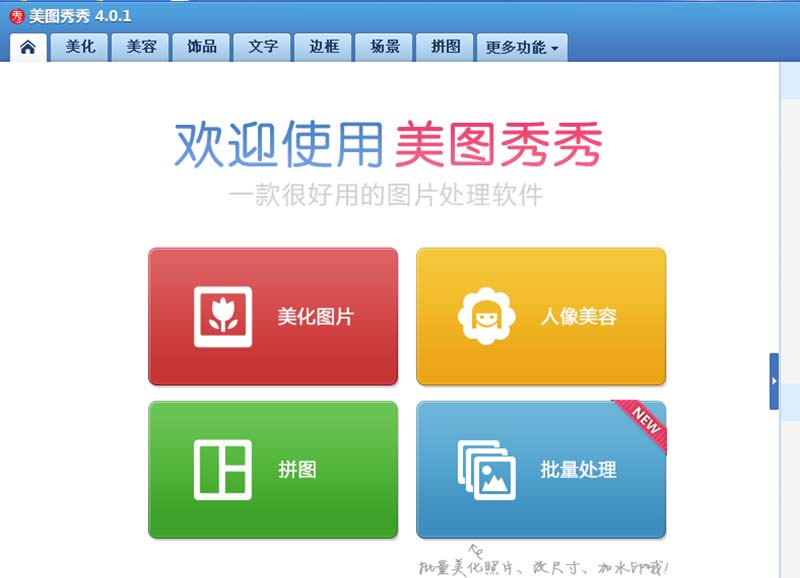This screenshot has width=800, height=578.
Task: Open the 拼图 tab
Action: pos(445,47)
